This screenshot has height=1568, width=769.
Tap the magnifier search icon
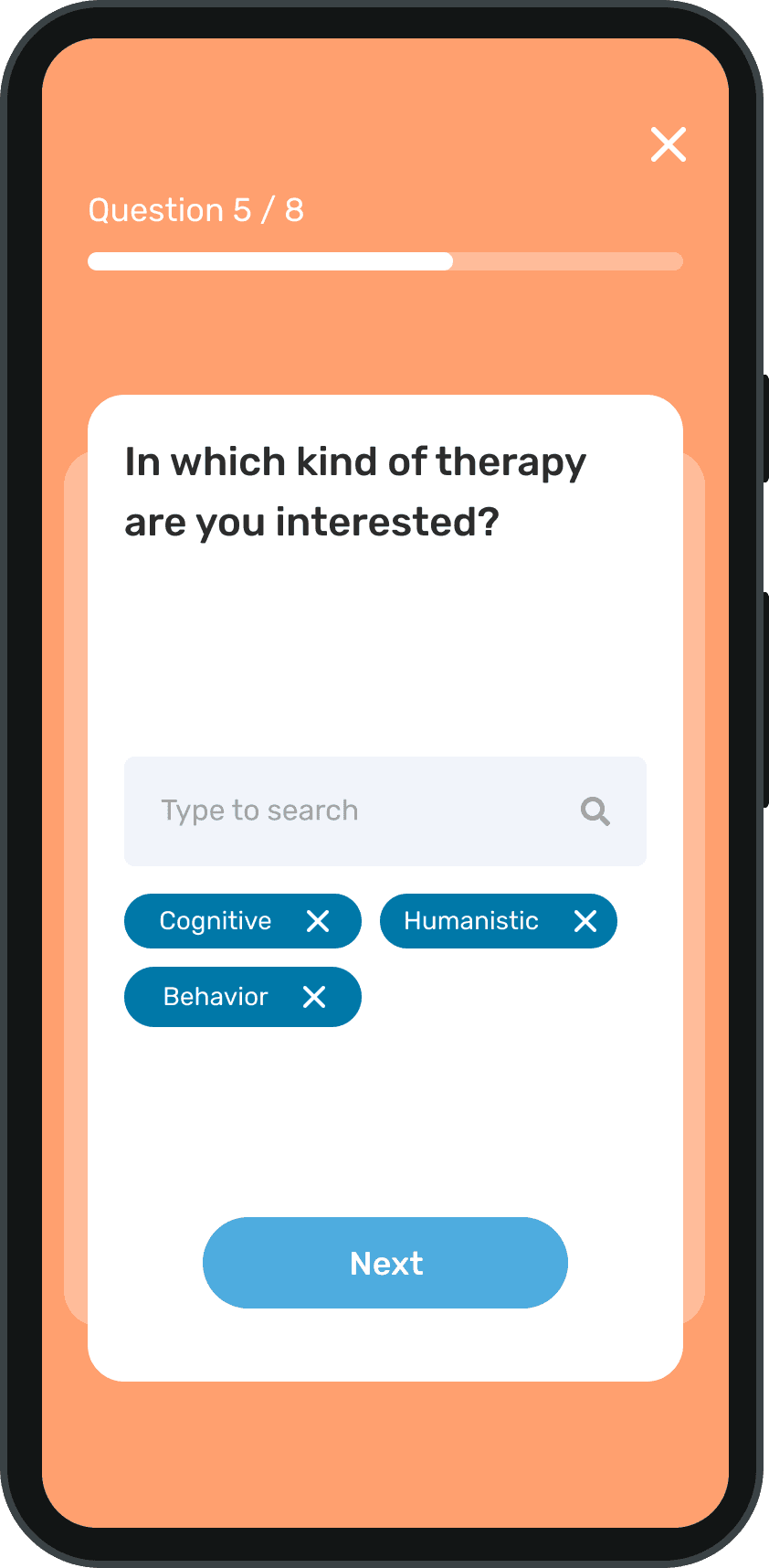click(595, 810)
